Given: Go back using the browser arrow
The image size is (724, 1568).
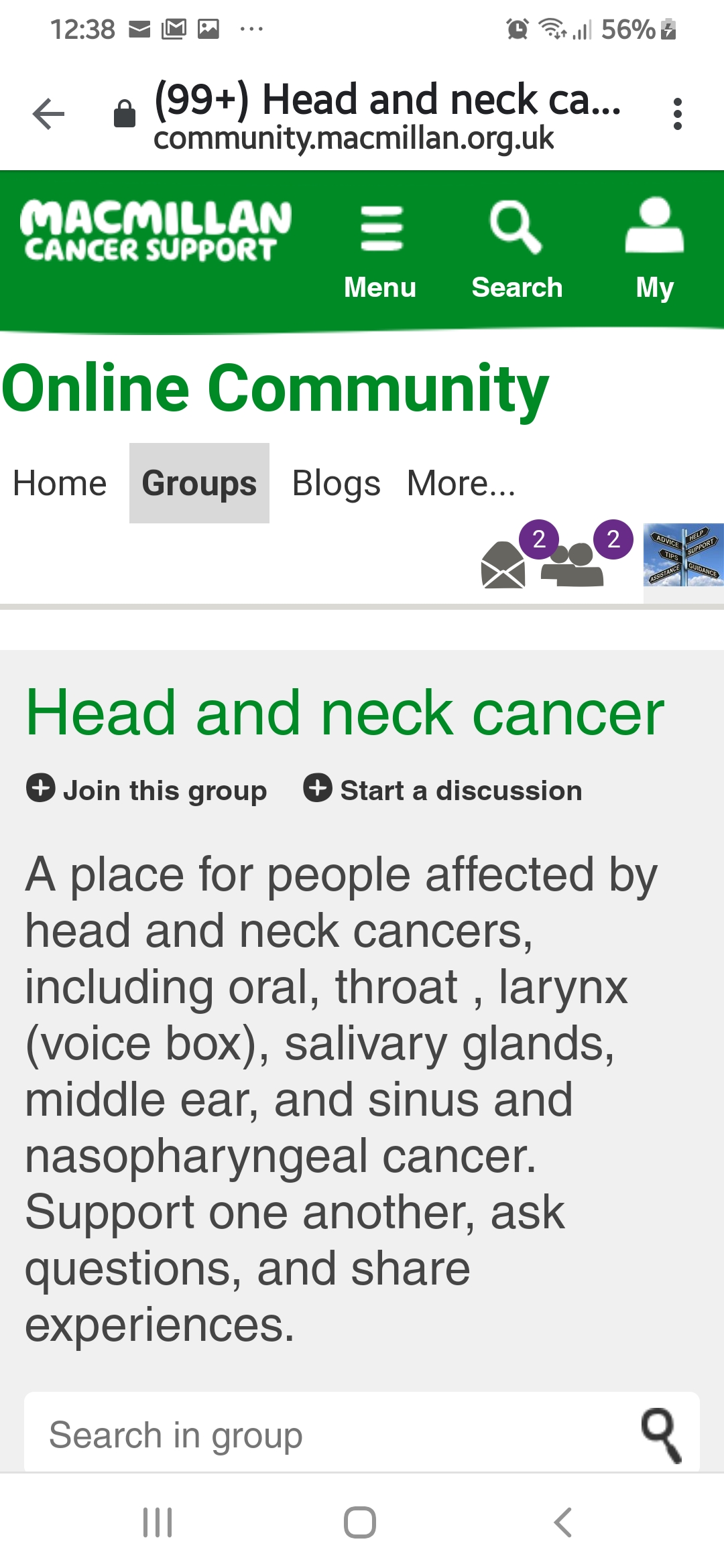Looking at the screenshot, I should point(48,114).
